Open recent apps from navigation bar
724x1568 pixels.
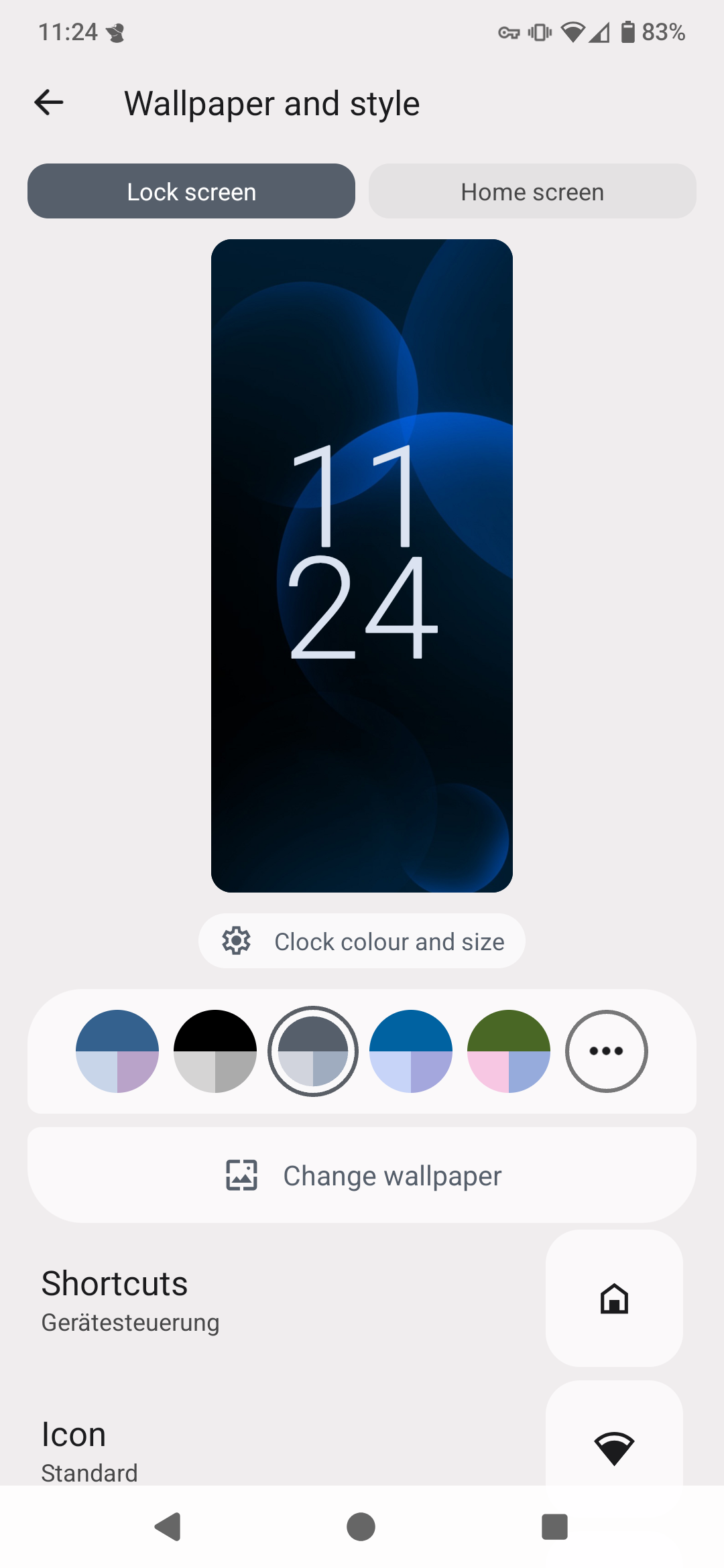[x=554, y=1527]
